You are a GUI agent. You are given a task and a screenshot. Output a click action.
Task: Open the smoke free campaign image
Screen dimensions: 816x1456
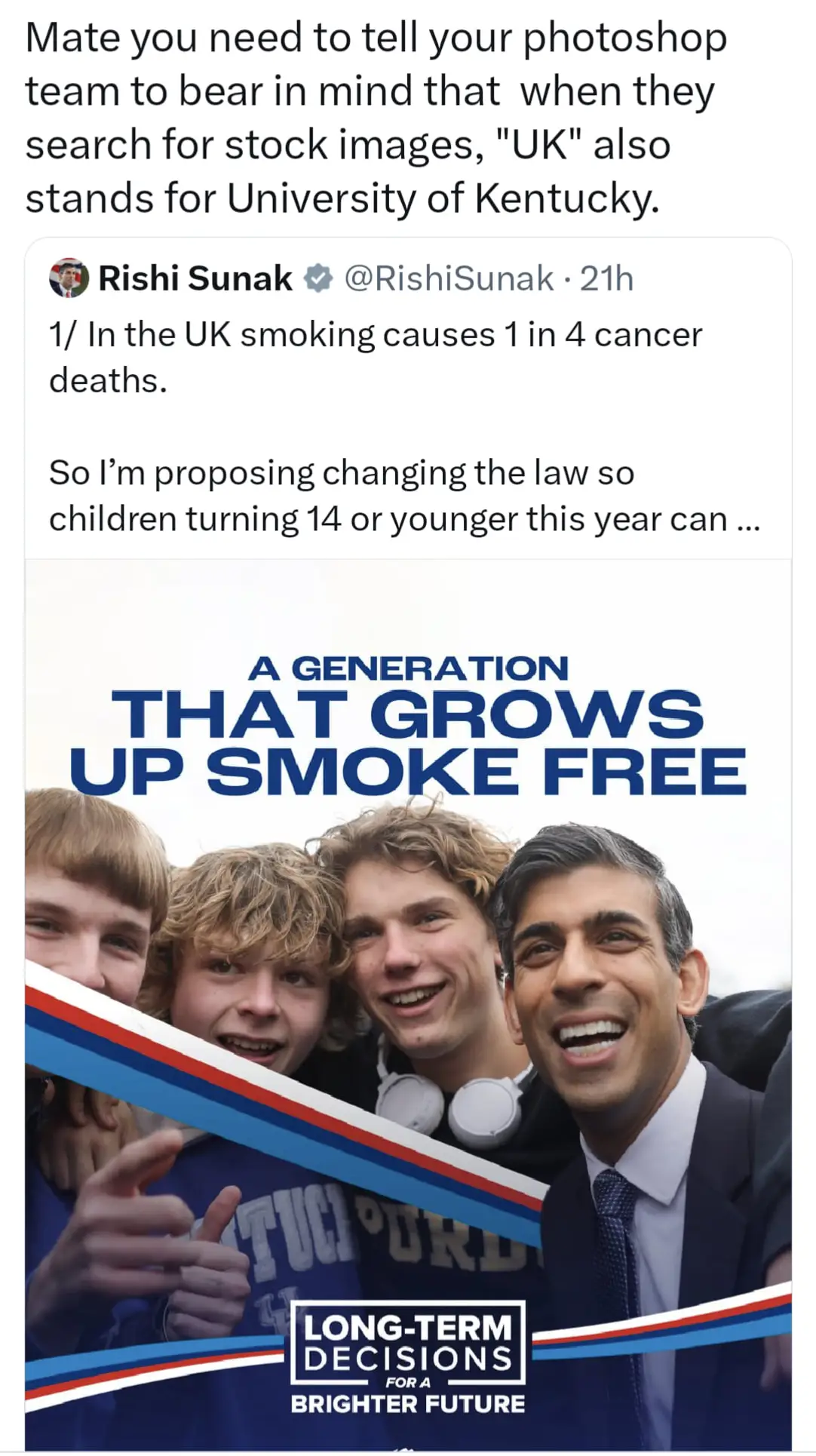pos(408,1005)
